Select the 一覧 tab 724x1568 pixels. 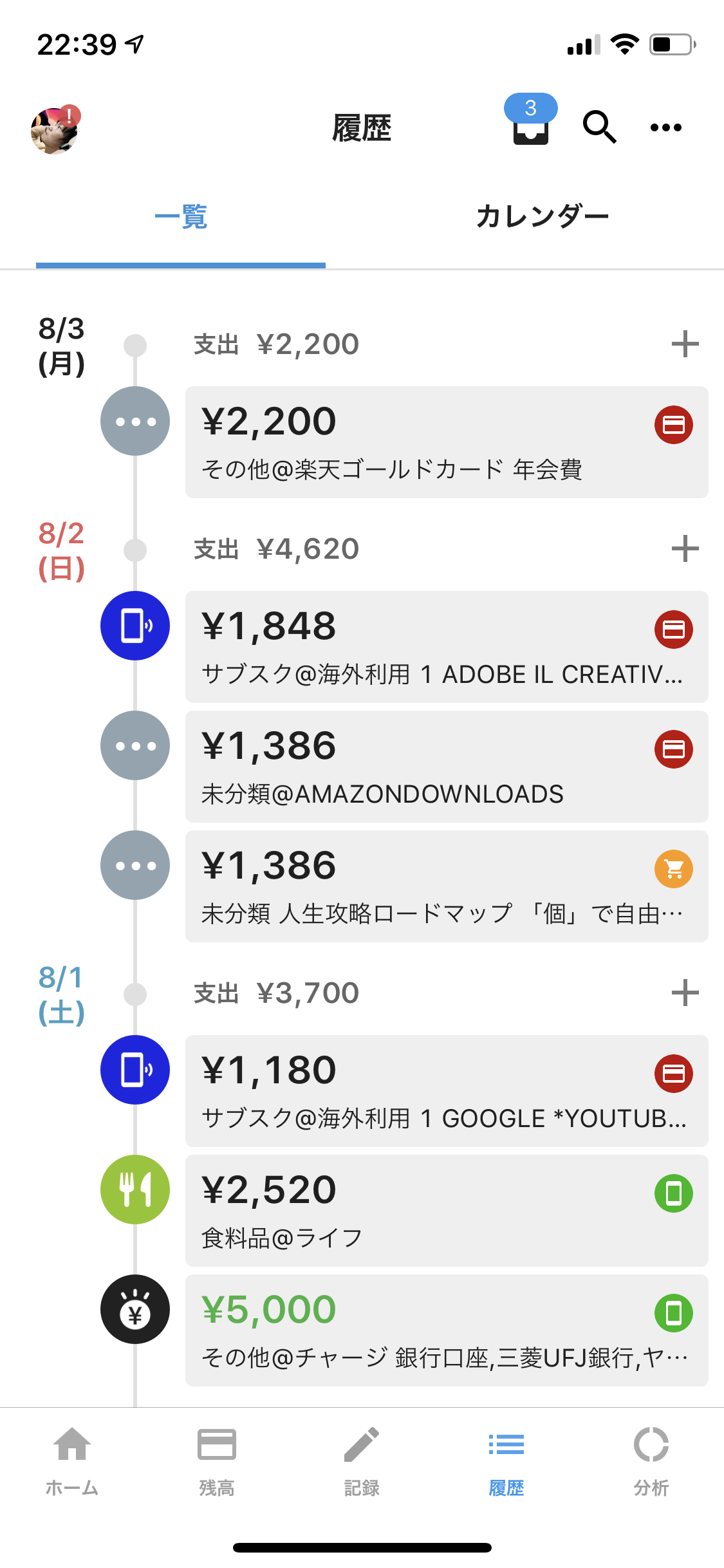181,217
